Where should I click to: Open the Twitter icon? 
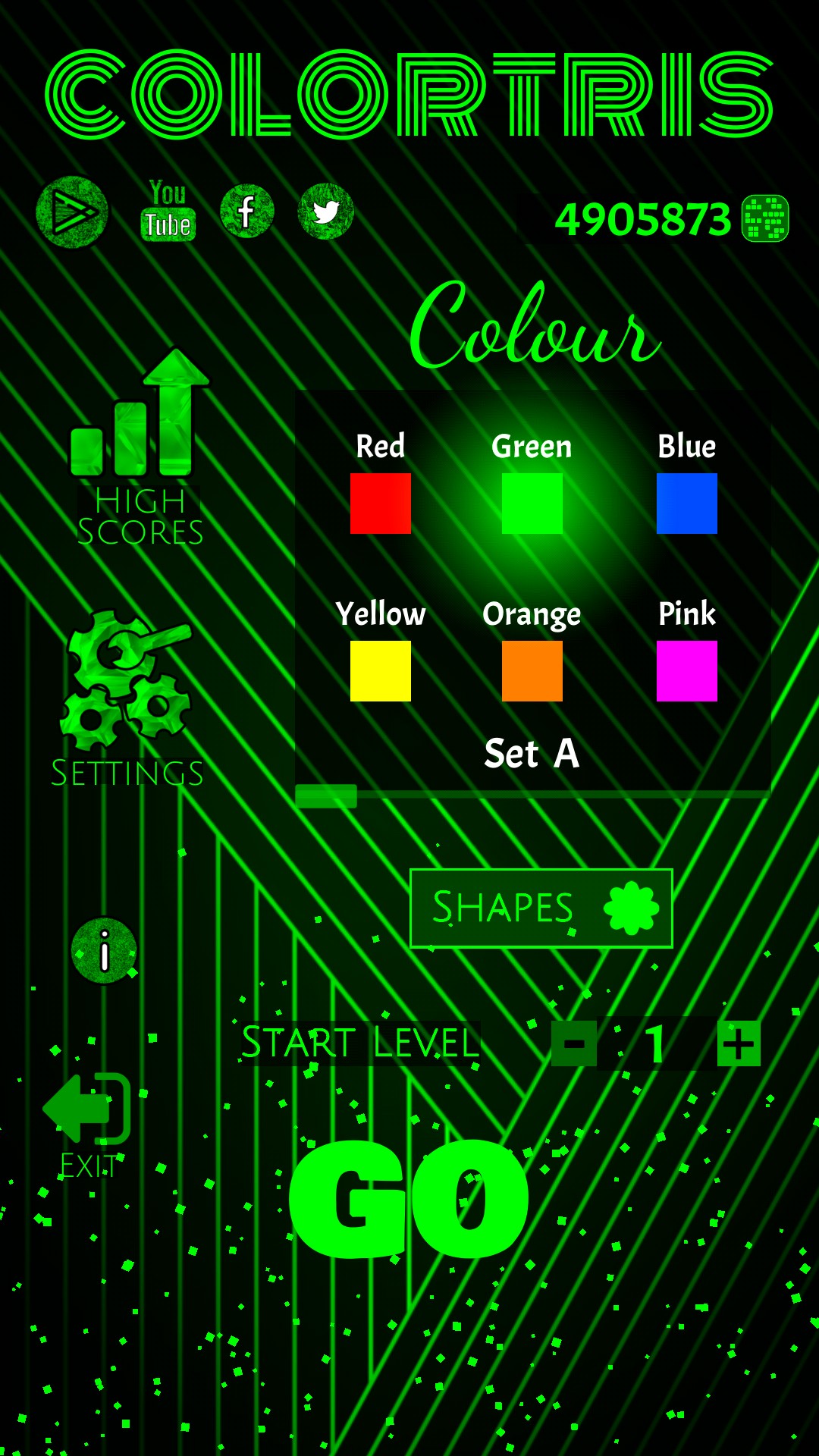[x=326, y=212]
